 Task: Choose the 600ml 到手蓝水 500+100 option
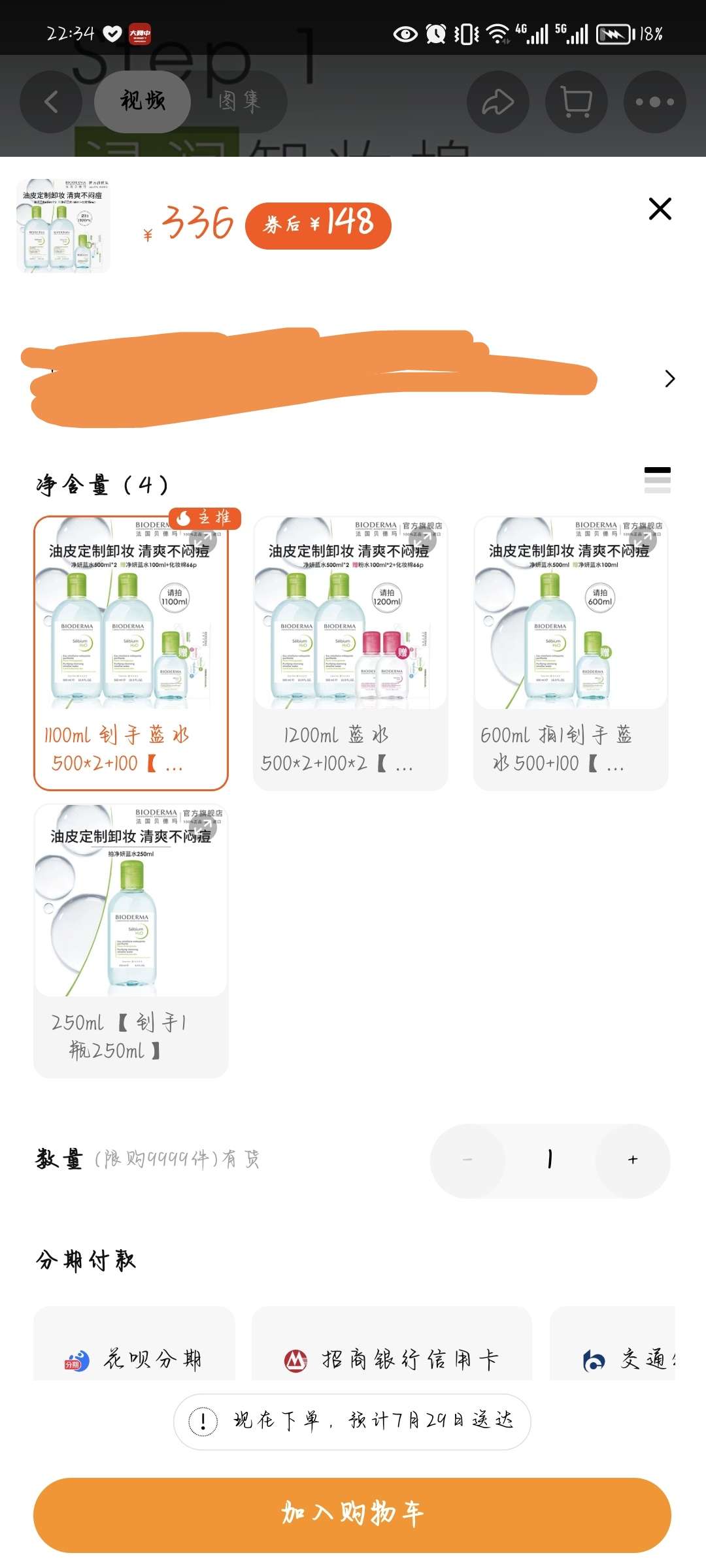point(570,653)
